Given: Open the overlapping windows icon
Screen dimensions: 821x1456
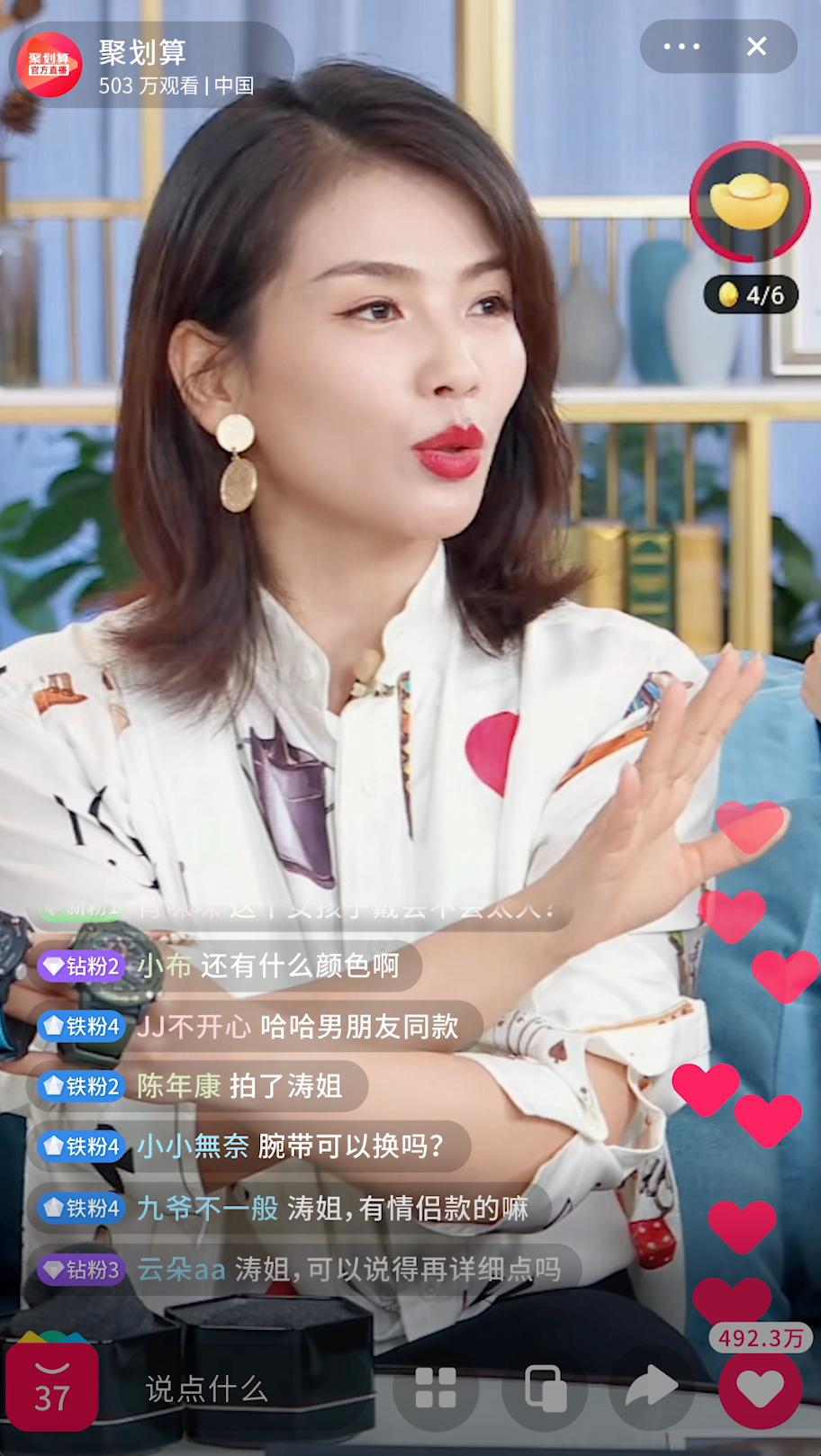Looking at the screenshot, I should tap(546, 1388).
